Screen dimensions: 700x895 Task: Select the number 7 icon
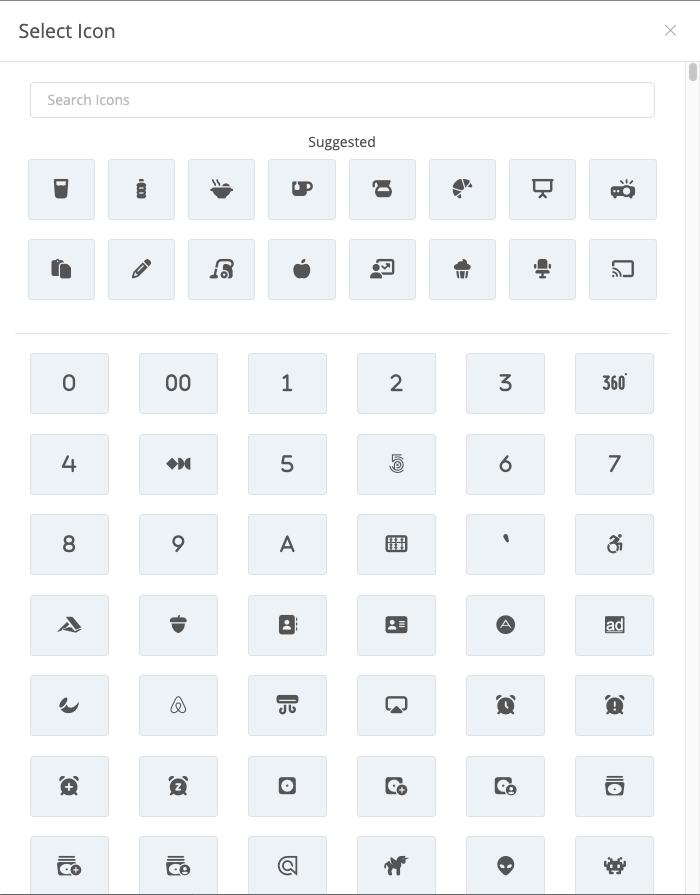click(x=614, y=464)
